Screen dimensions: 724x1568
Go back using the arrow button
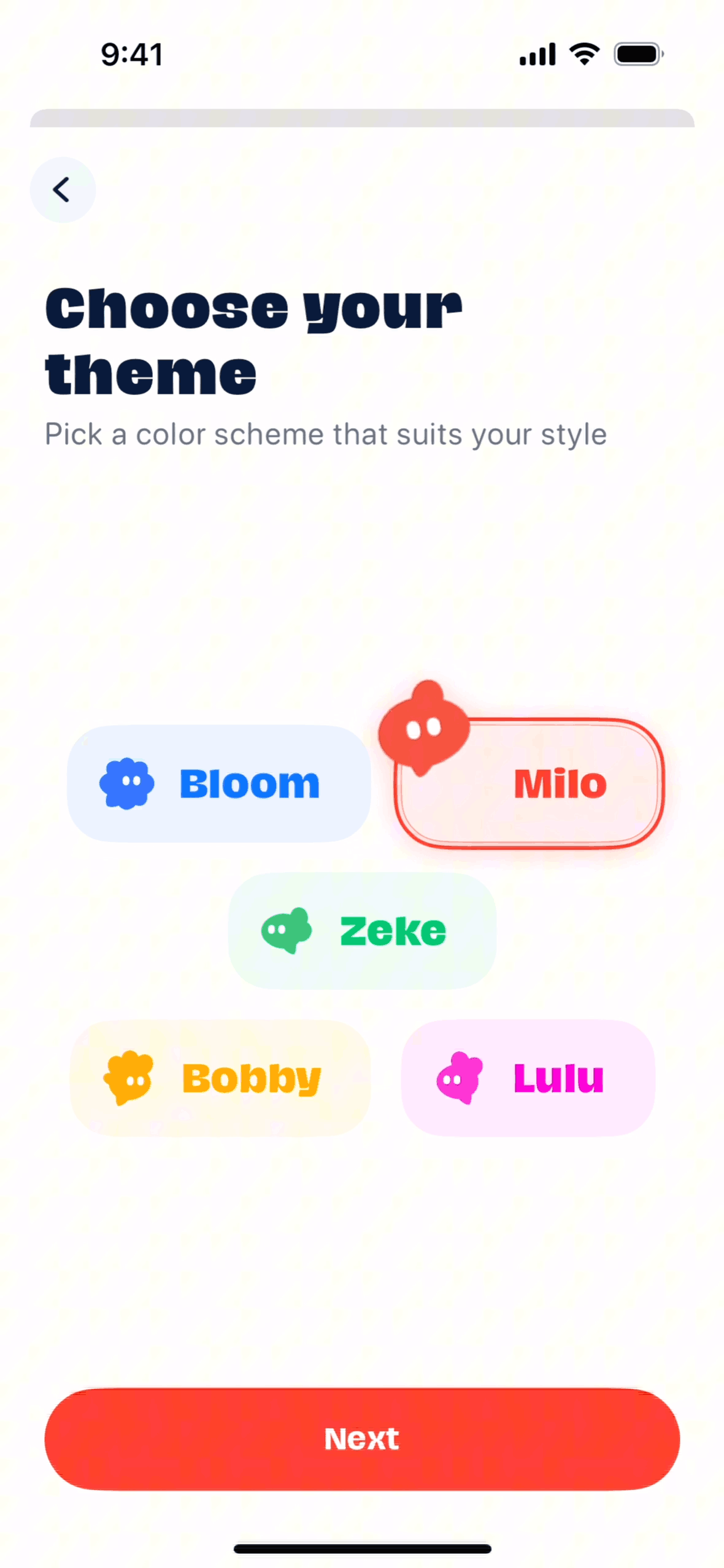tap(63, 190)
